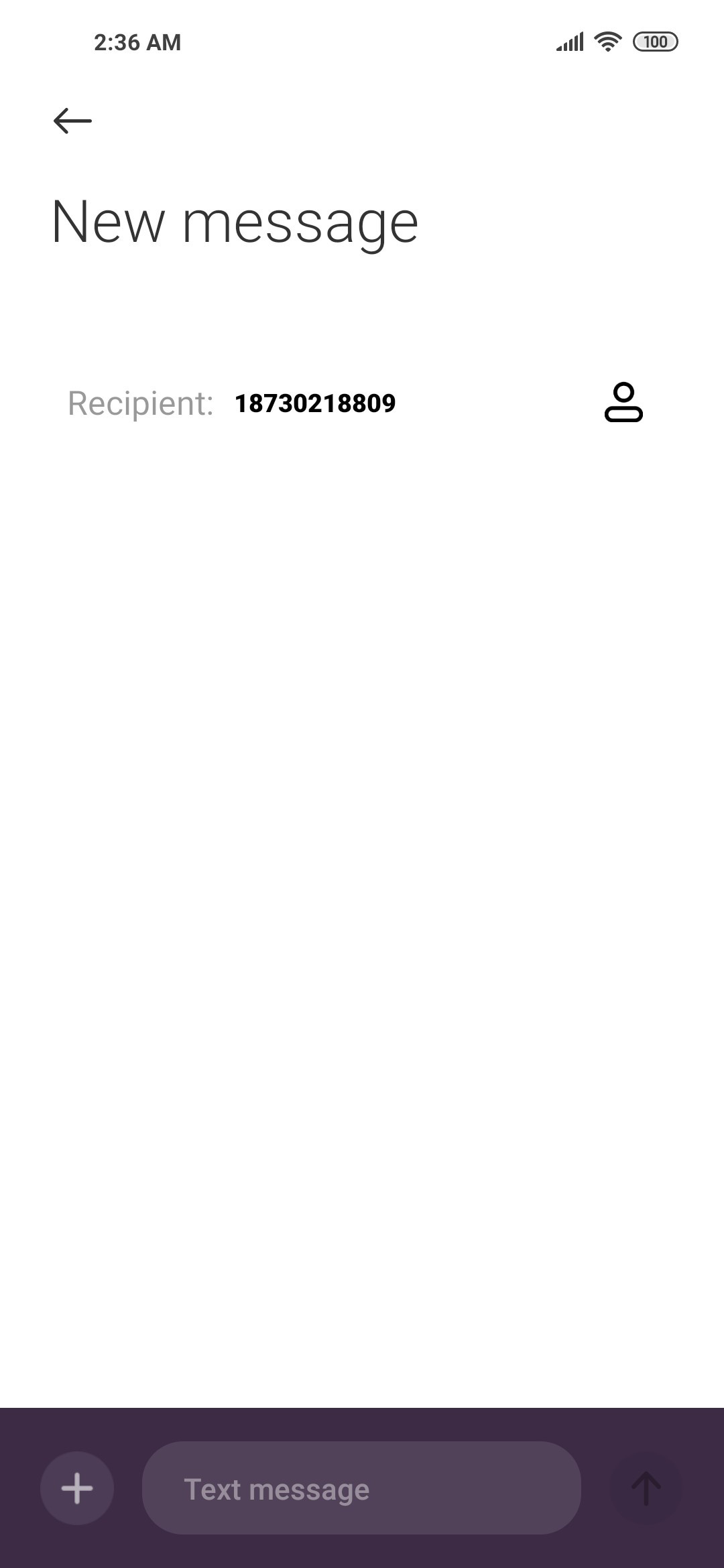724x1568 pixels.
Task: Open contact picker for recipients
Action: click(623, 402)
